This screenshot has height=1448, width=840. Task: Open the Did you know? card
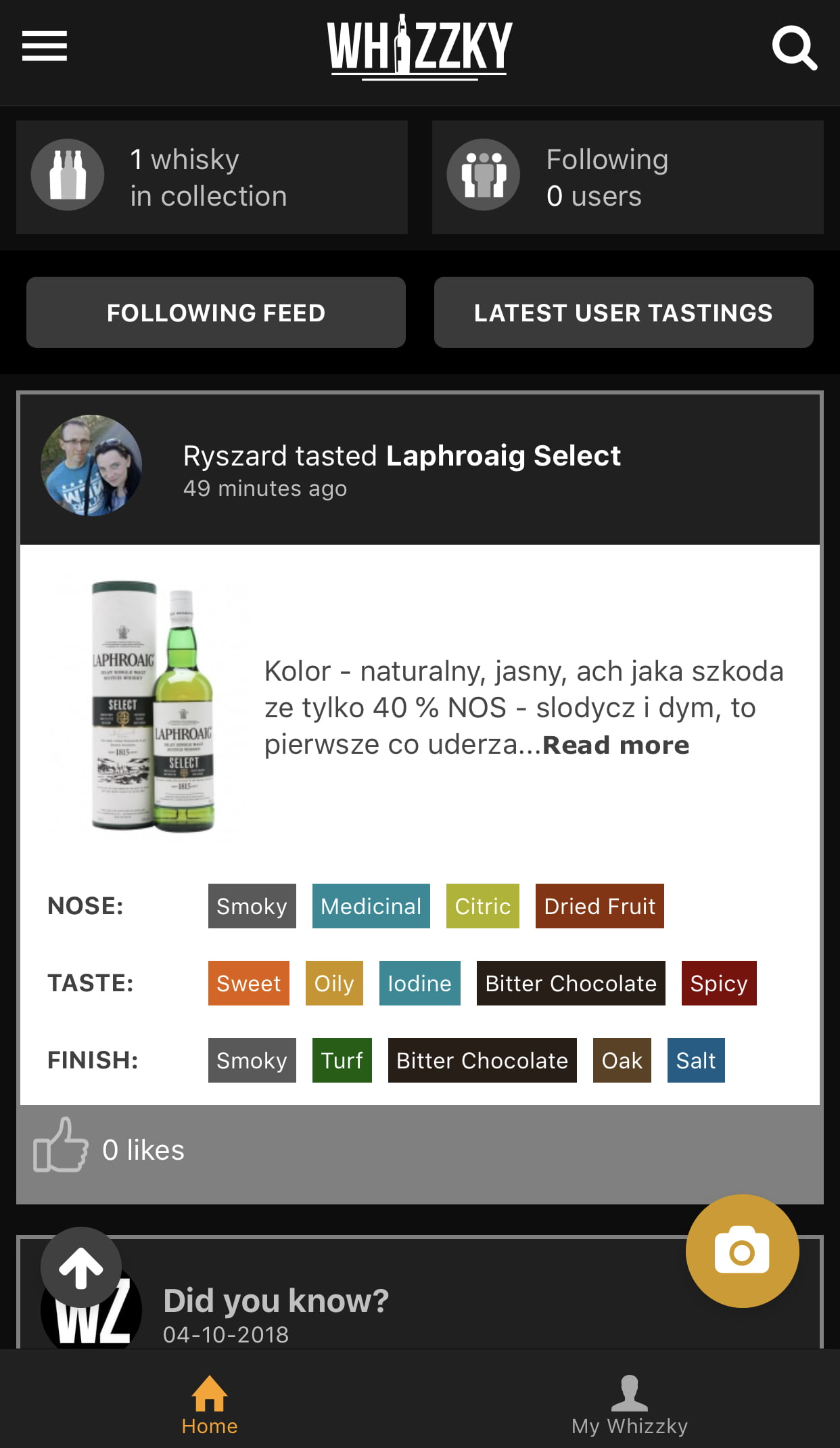[x=420, y=1292]
